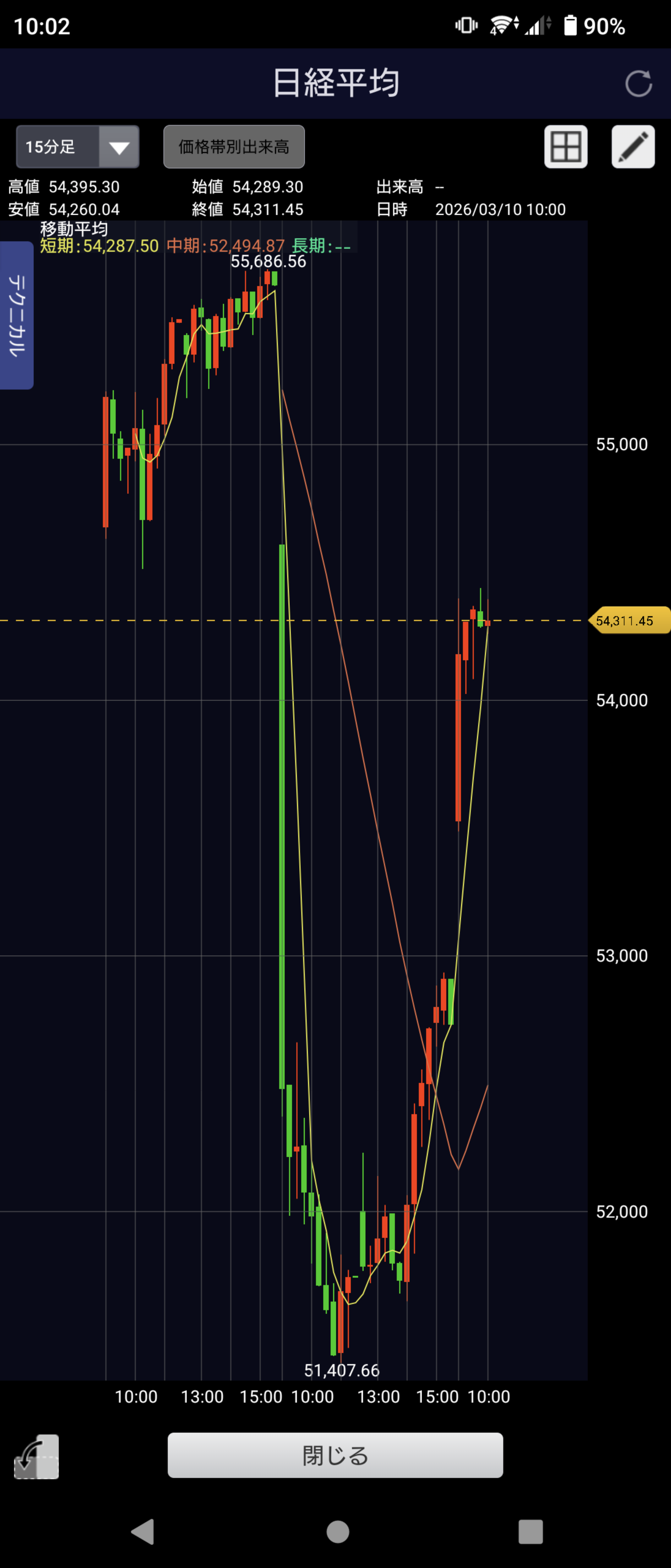The width and height of the screenshot is (671, 1568).
Task: Open the chart layout grid icon
Action: tap(565, 147)
